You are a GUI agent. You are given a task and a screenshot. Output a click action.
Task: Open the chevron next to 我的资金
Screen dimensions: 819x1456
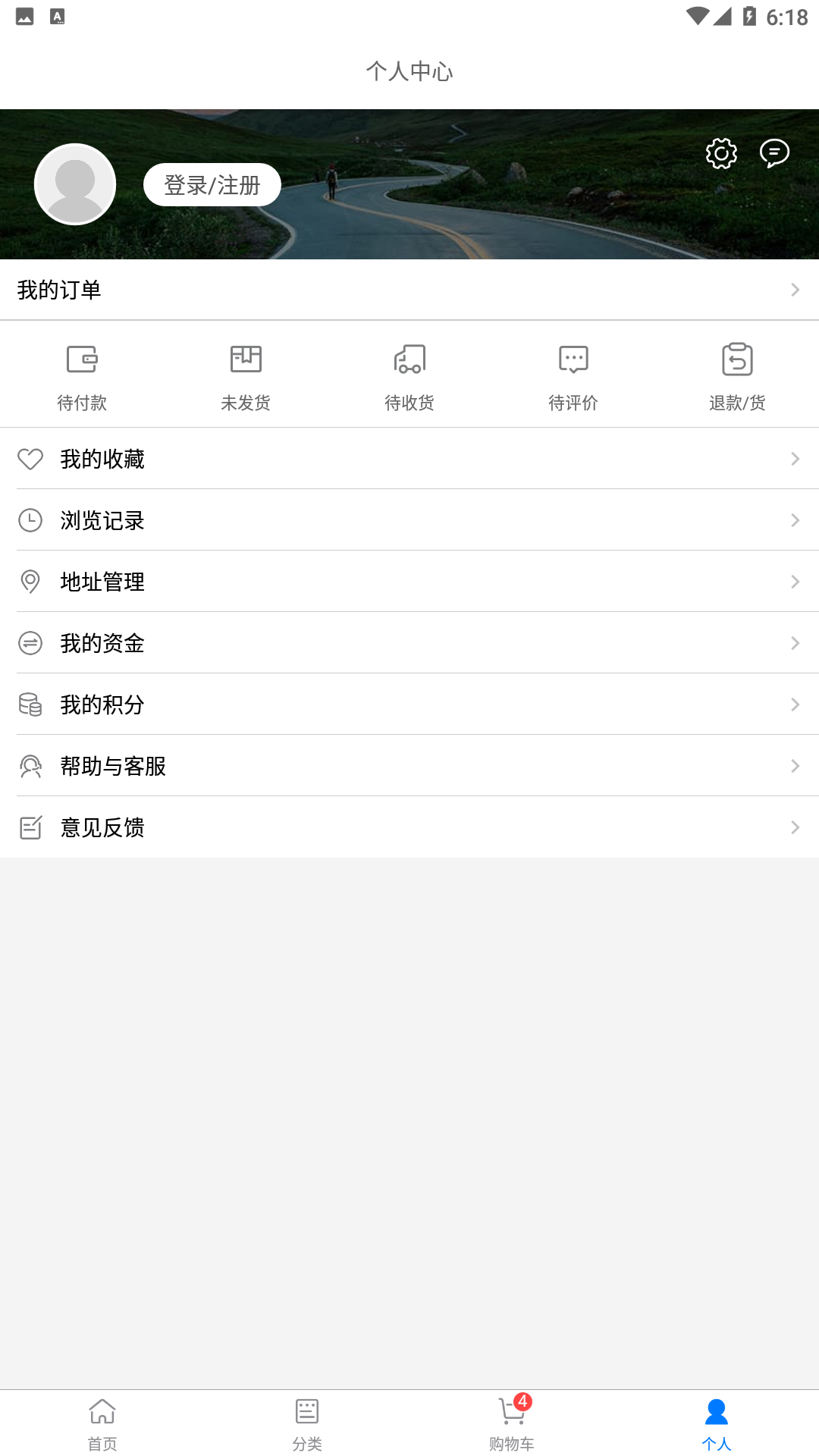point(793,643)
